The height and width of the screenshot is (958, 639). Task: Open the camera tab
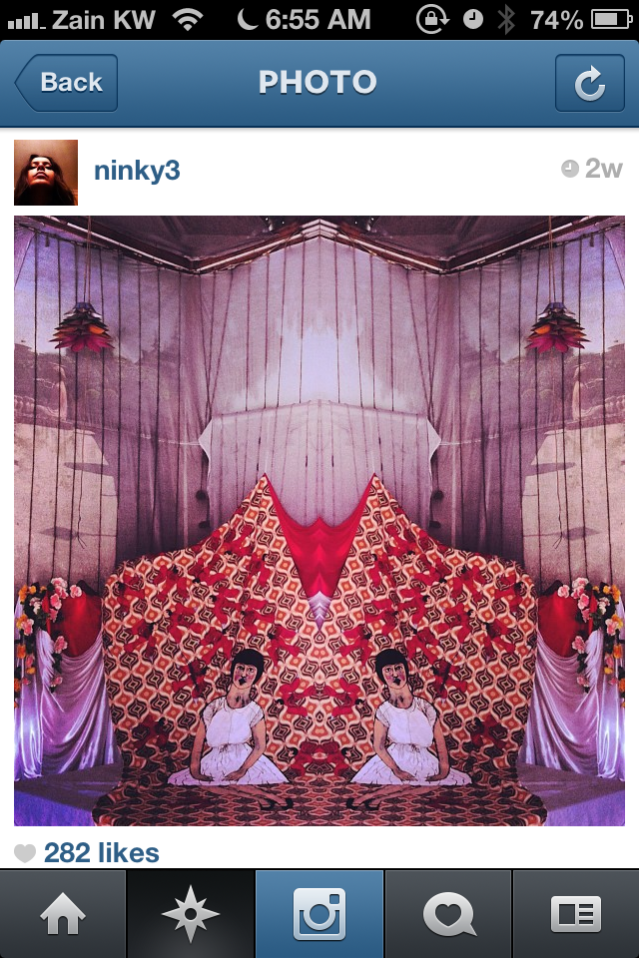click(x=319, y=914)
